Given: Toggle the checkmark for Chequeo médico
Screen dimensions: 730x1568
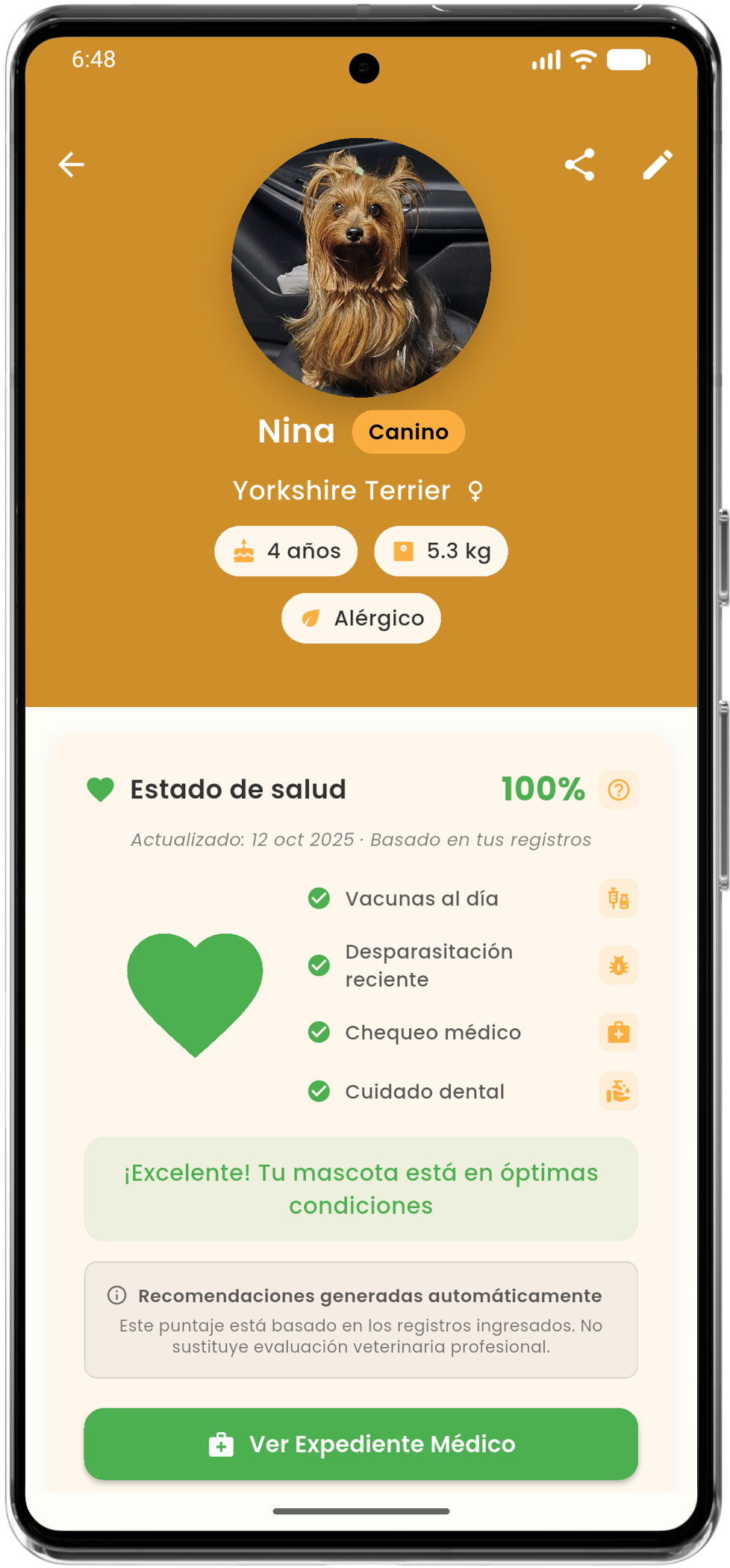Looking at the screenshot, I should (318, 1032).
